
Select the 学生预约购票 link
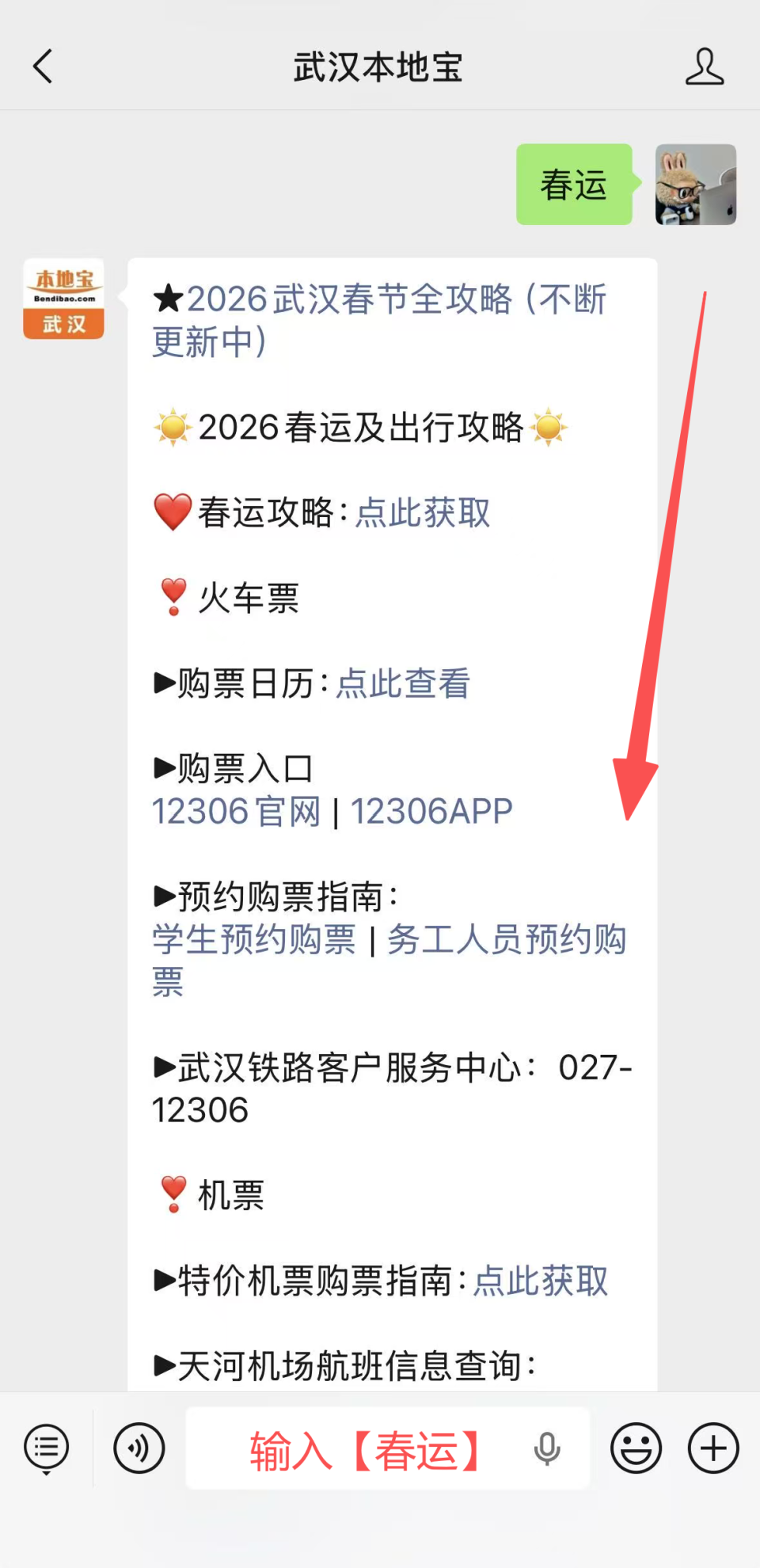255,939
